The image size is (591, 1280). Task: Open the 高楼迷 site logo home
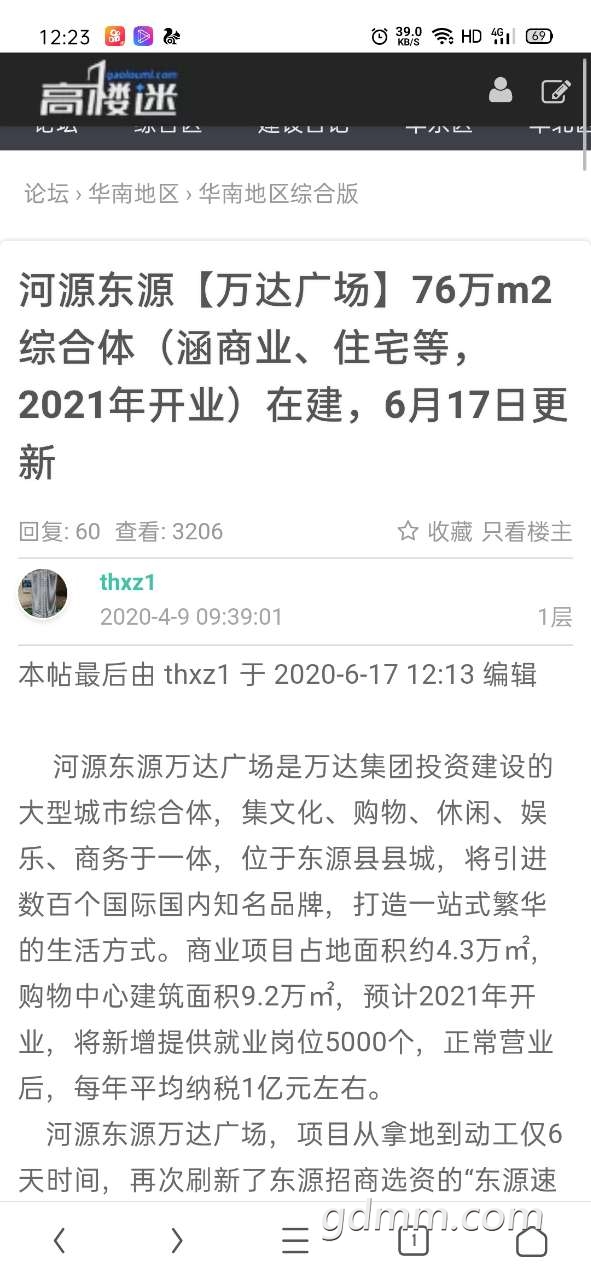(x=108, y=89)
